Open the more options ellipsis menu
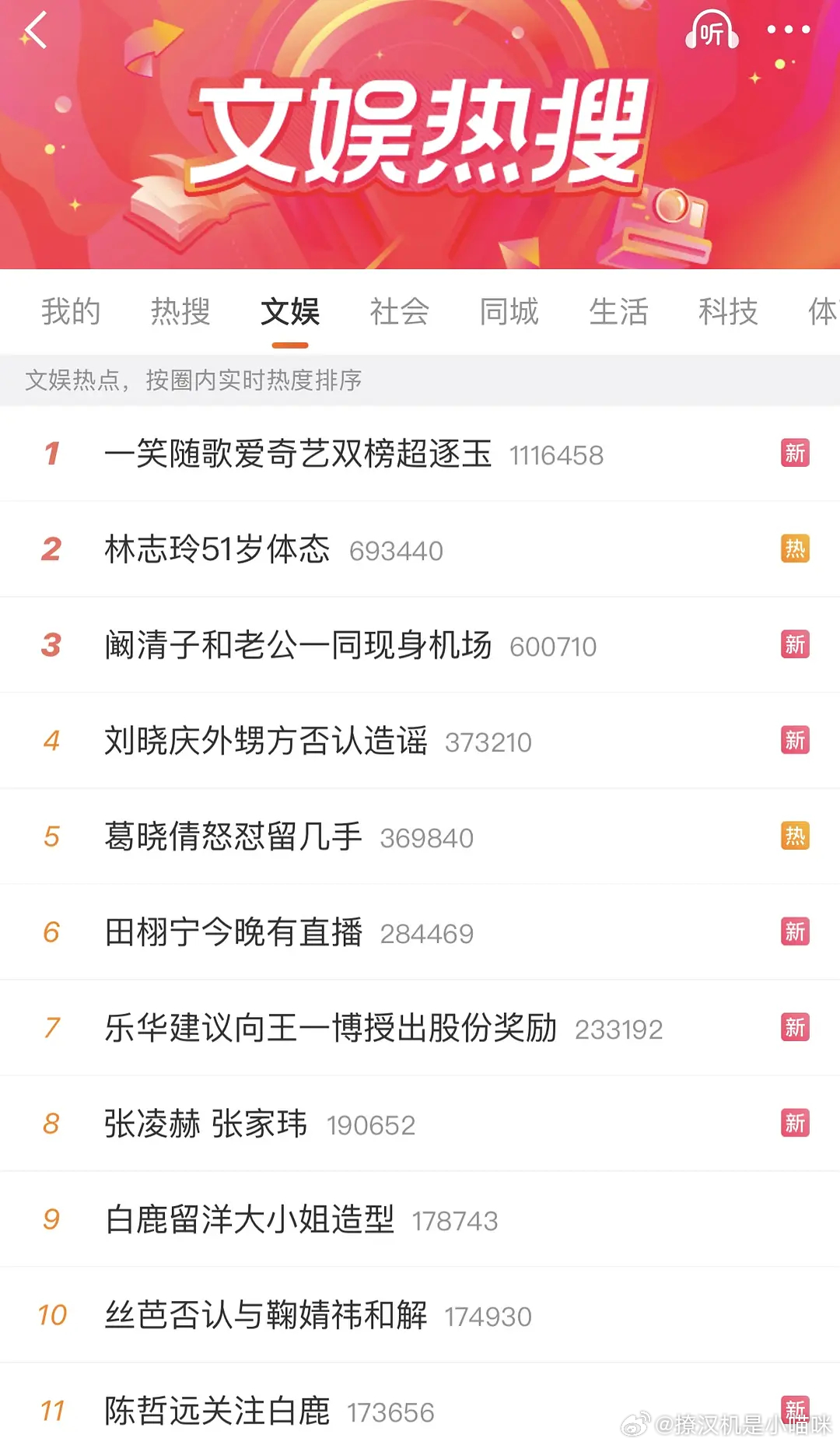The image size is (840, 1445). coord(788,30)
